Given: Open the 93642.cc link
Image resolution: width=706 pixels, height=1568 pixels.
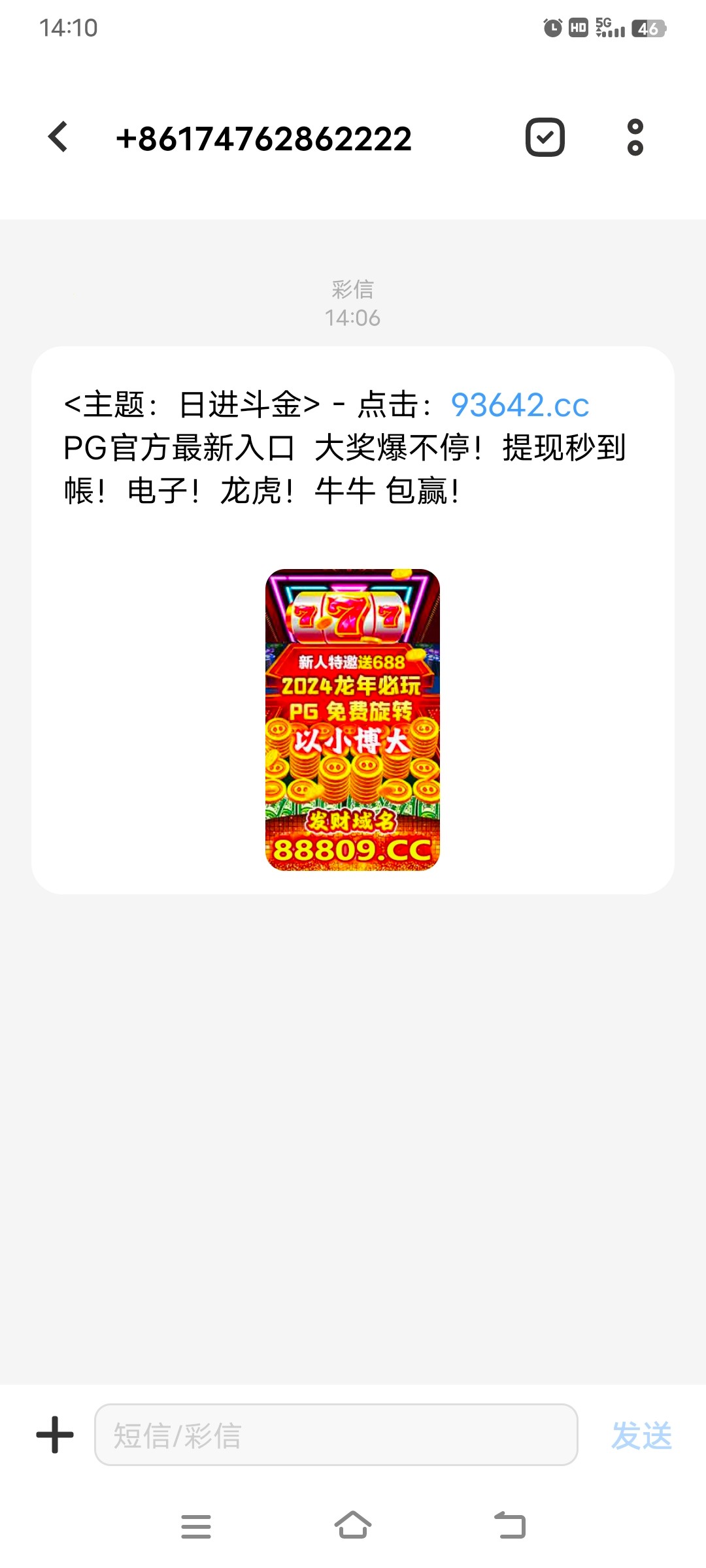Looking at the screenshot, I should pos(520,405).
